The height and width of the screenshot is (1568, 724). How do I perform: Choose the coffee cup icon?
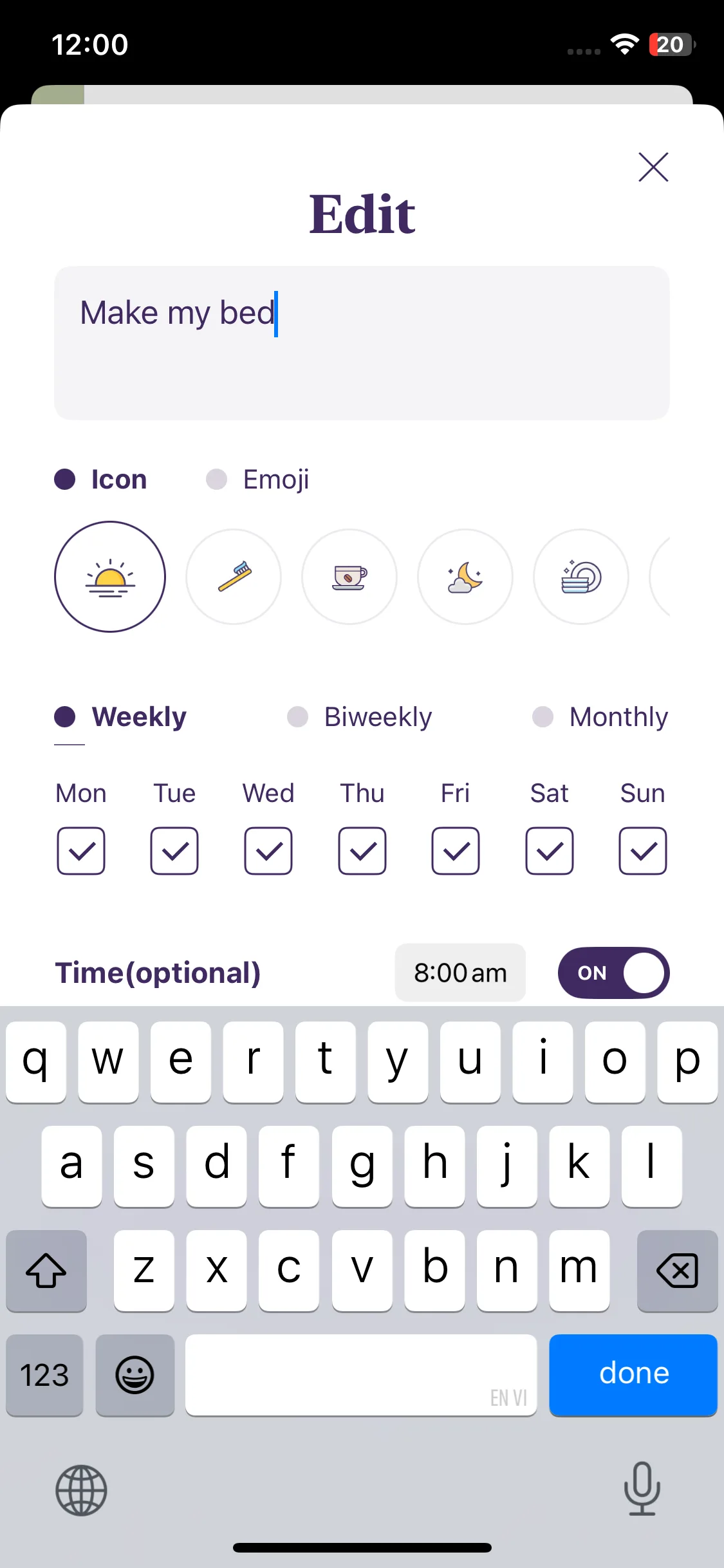click(x=349, y=577)
